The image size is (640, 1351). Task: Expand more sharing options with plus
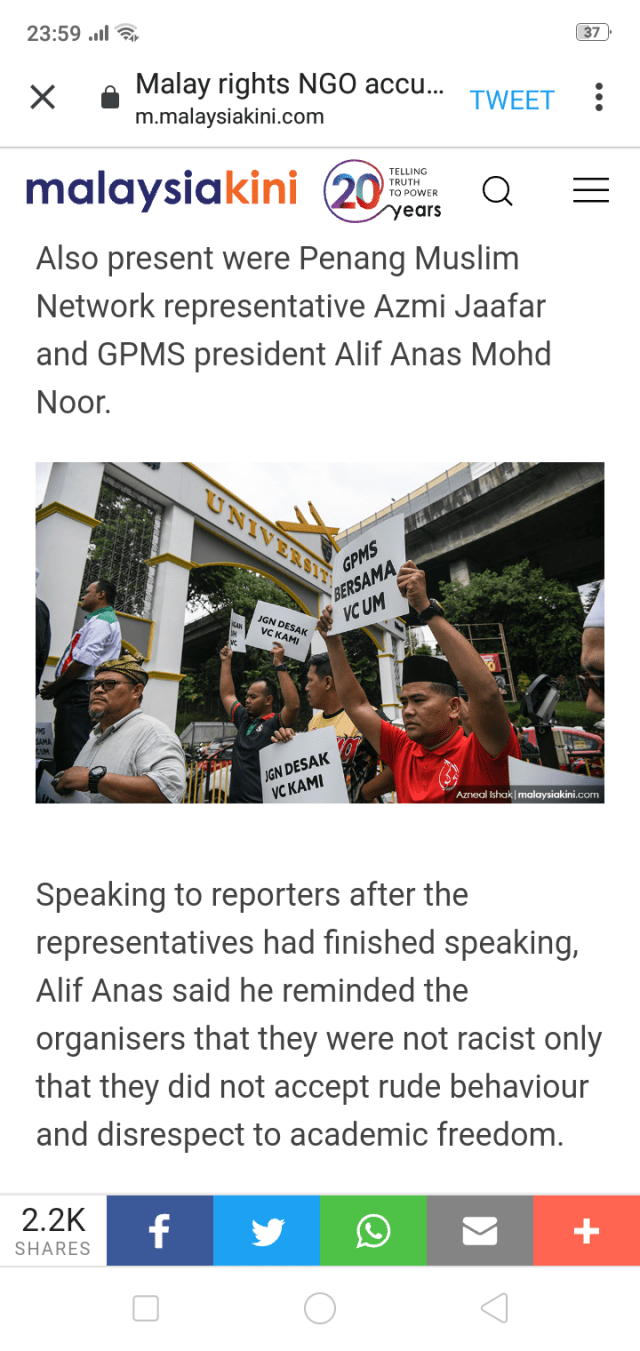[586, 1231]
